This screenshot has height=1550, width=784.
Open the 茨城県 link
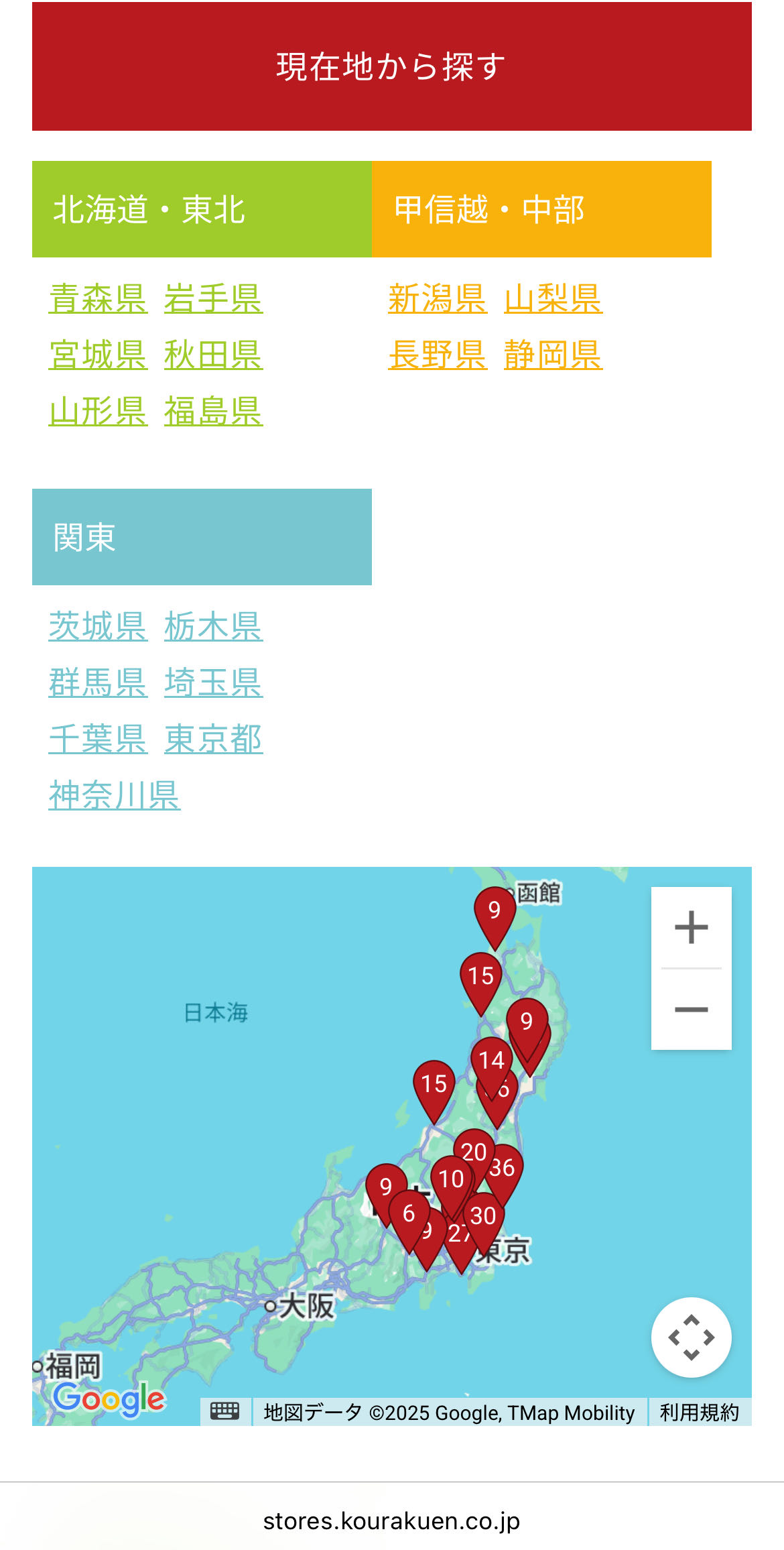click(x=98, y=627)
